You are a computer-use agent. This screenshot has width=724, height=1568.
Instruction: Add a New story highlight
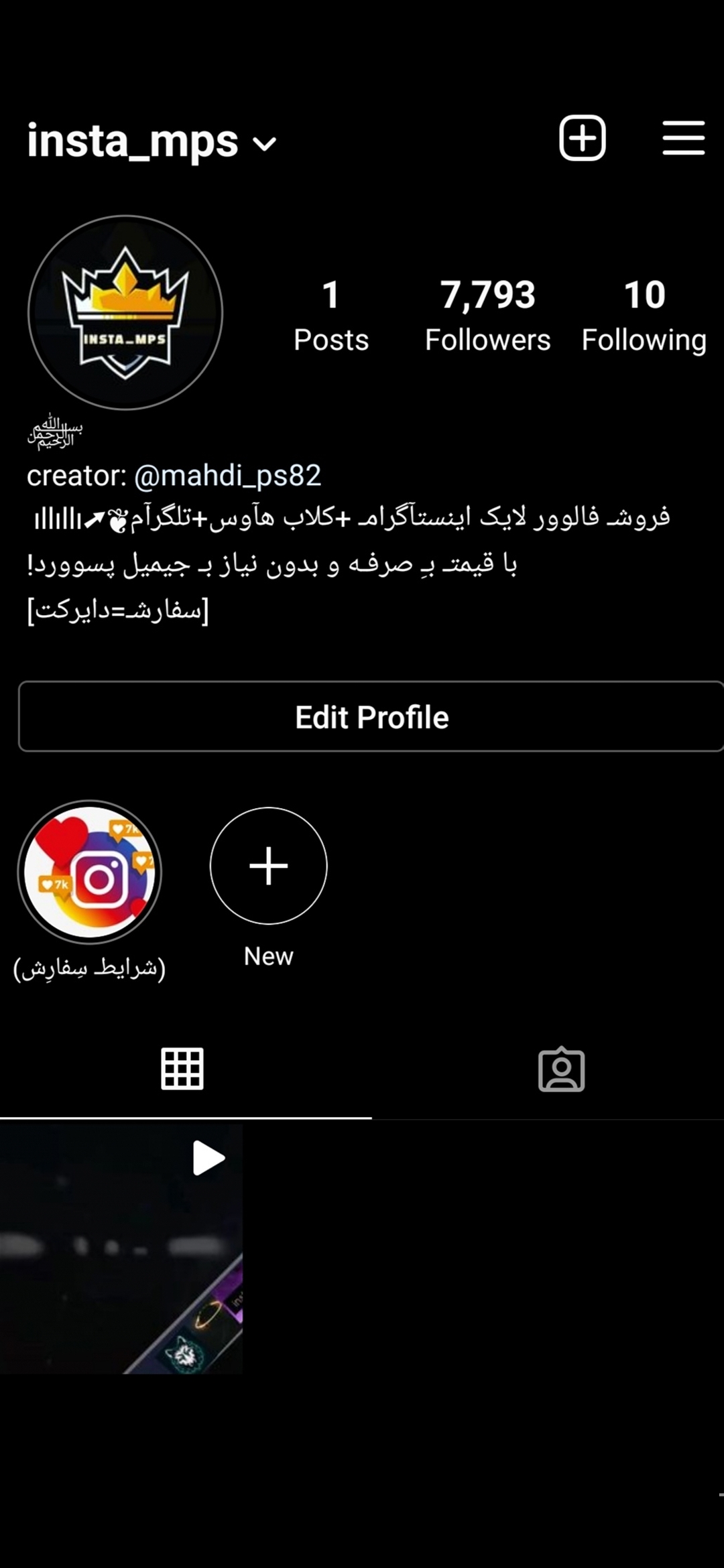(268, 866)
